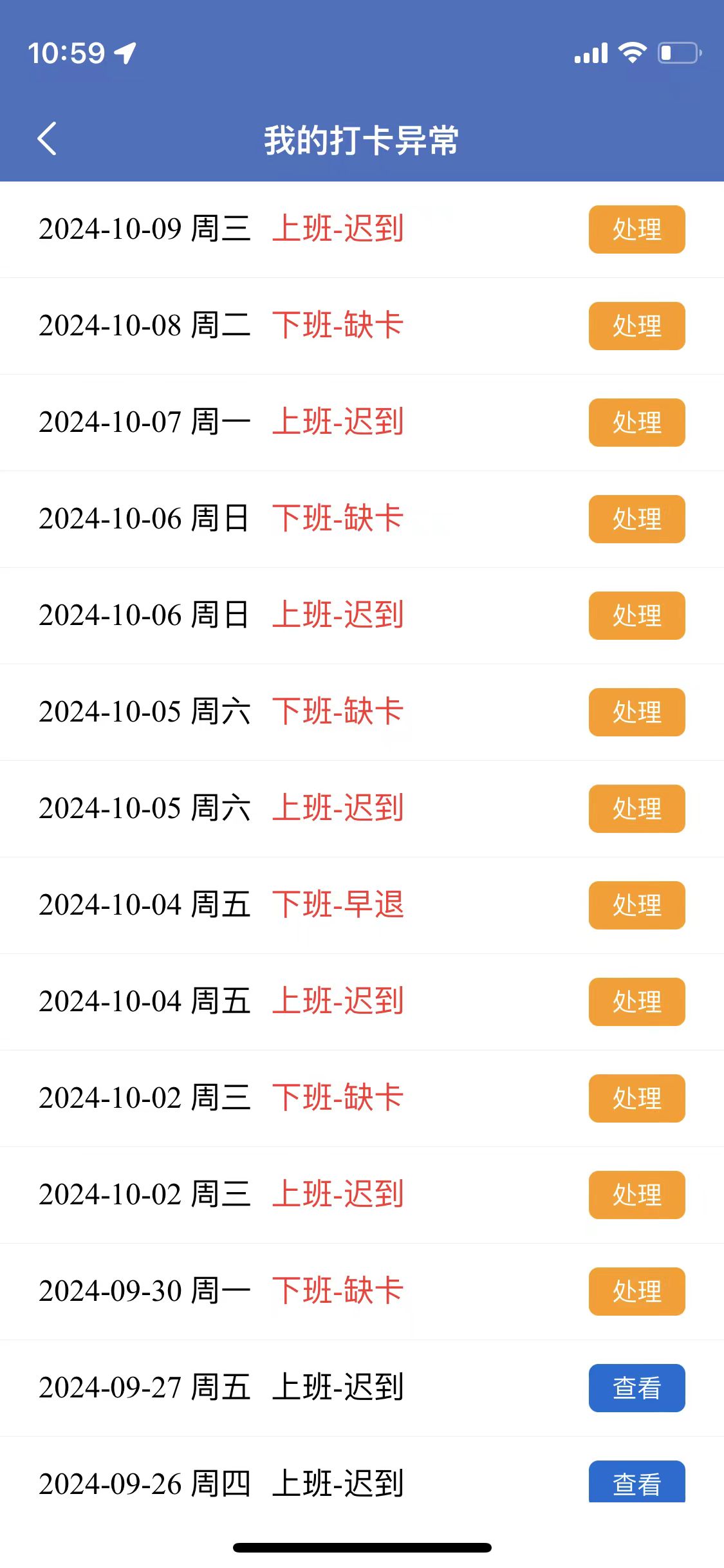Tap 处理 for 2024-10-02 下班-缺卡
This screenshot has height=1568, width=724.
636,1099
